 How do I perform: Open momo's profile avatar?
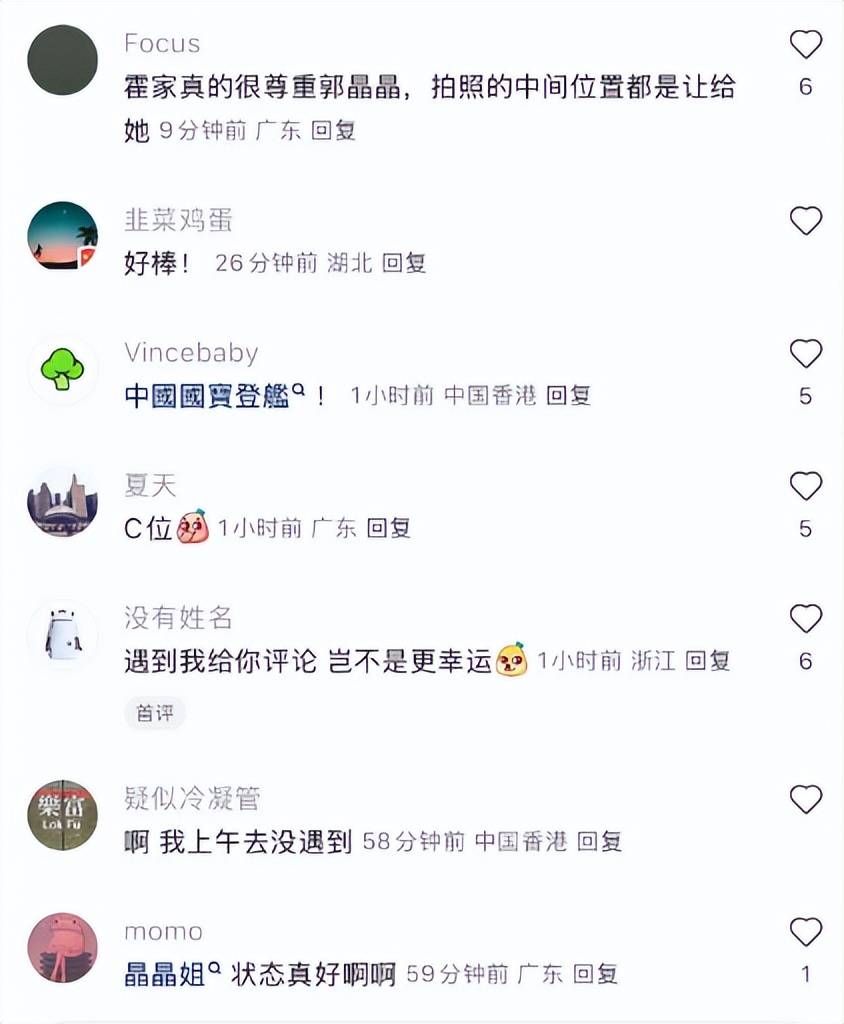62,947
